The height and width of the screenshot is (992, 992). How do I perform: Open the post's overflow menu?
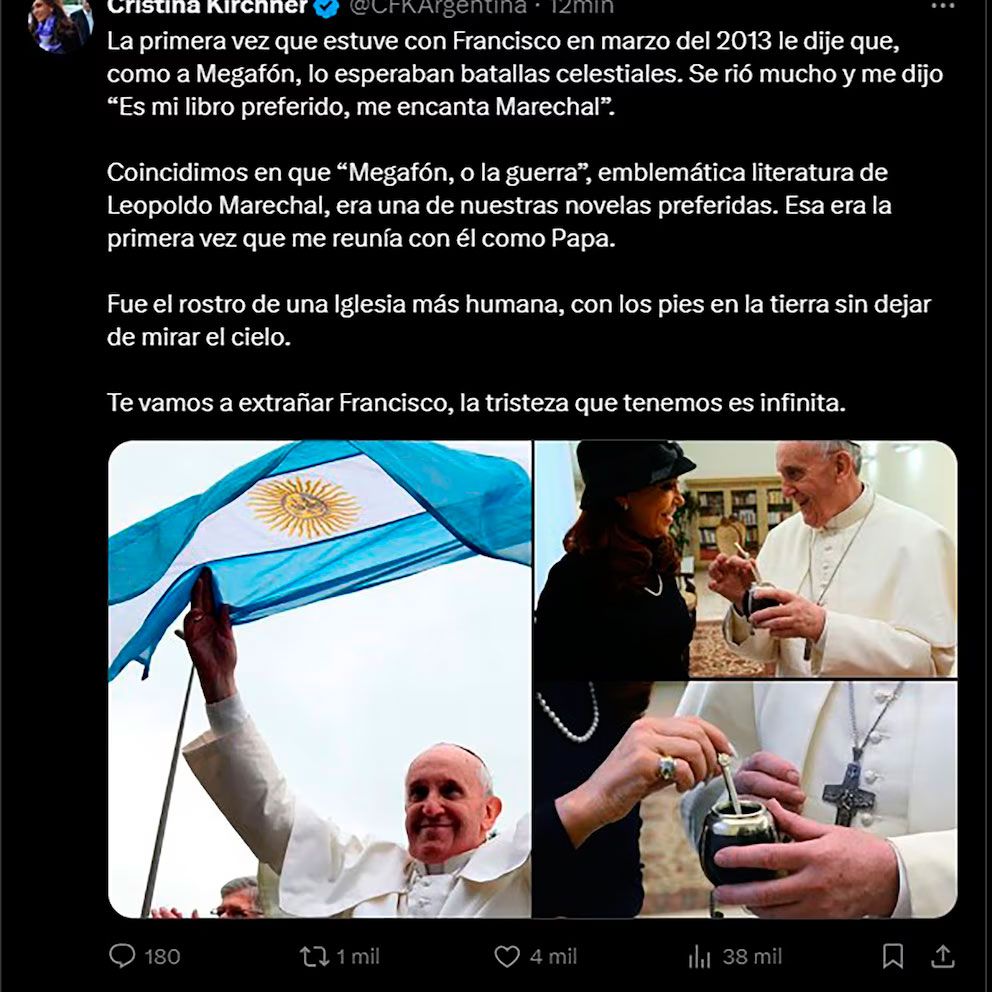[941, 6]
